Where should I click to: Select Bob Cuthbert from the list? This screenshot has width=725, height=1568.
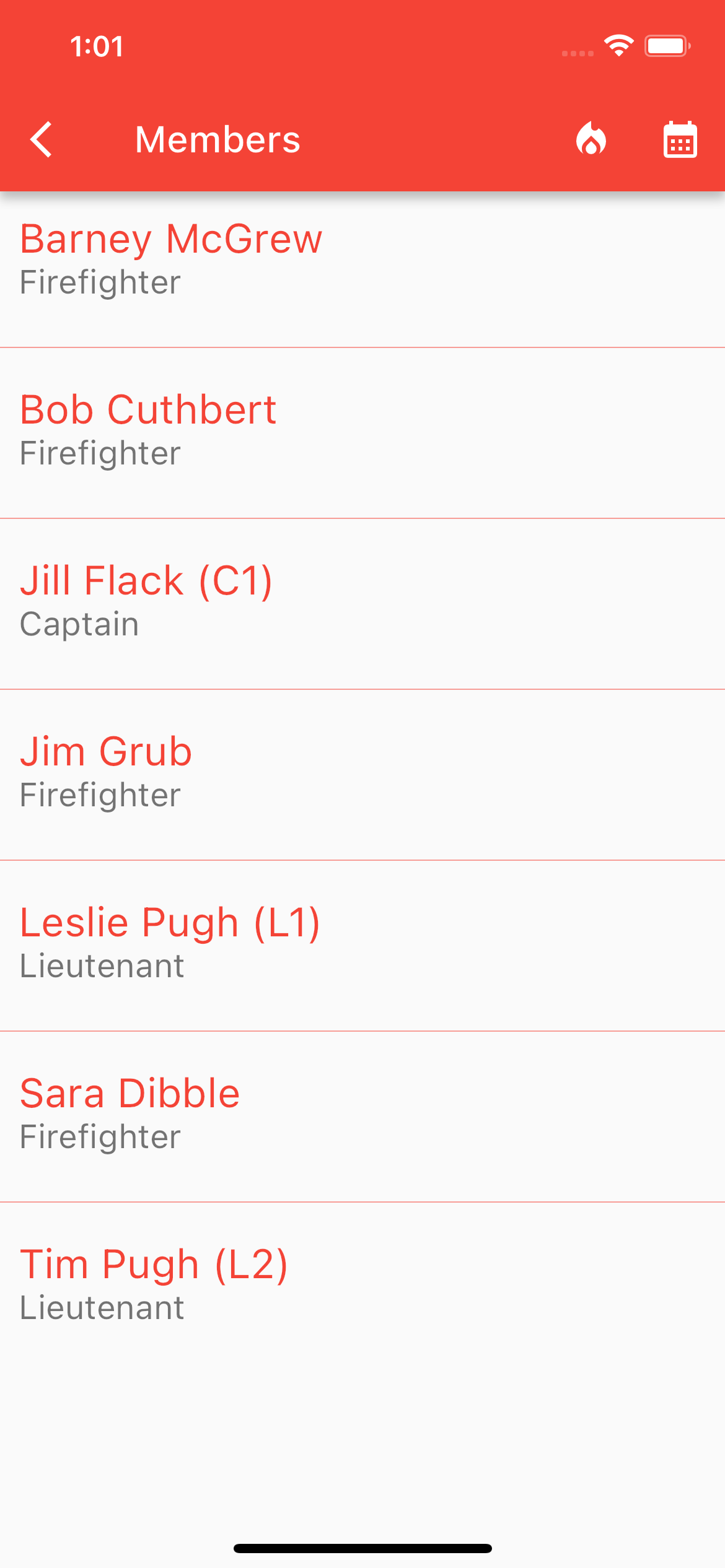click(362, 433)
